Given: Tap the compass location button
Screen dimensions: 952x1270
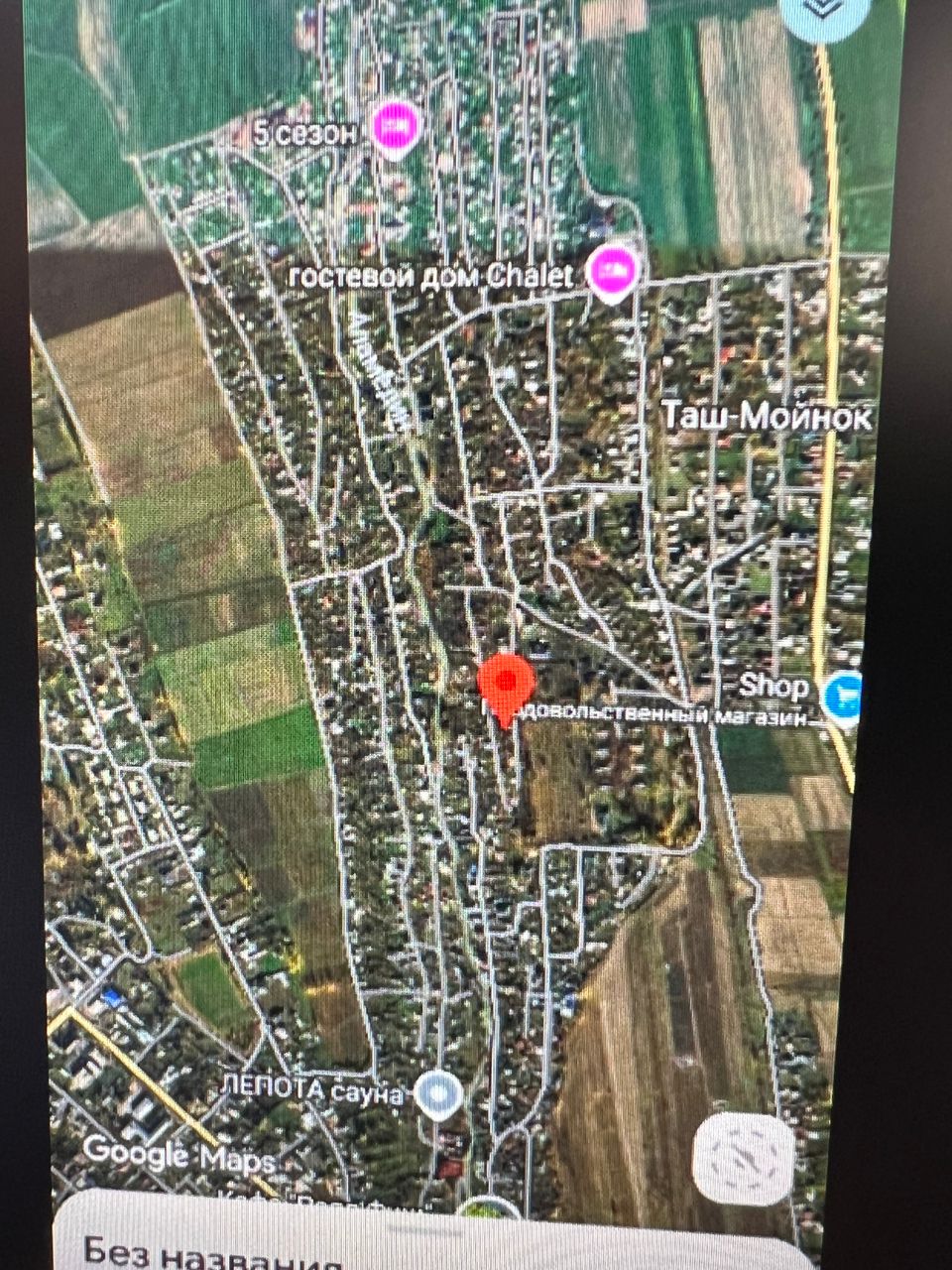Looking at the screenshot, I should [x=744, y=1159].
